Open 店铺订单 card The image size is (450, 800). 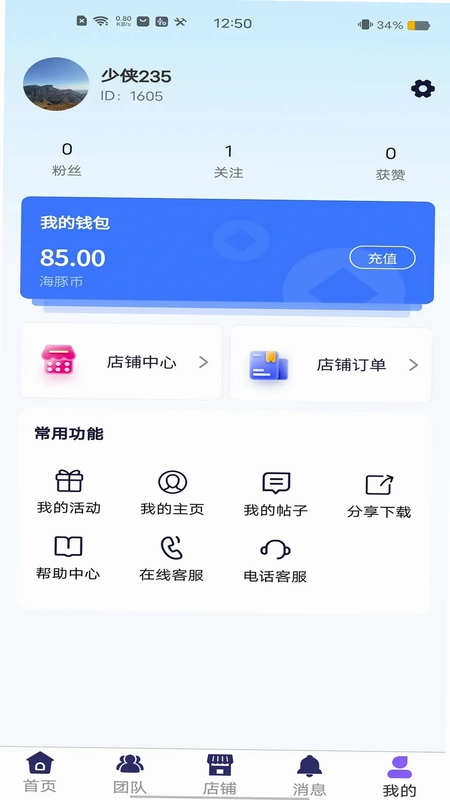(x=331, y=364)
